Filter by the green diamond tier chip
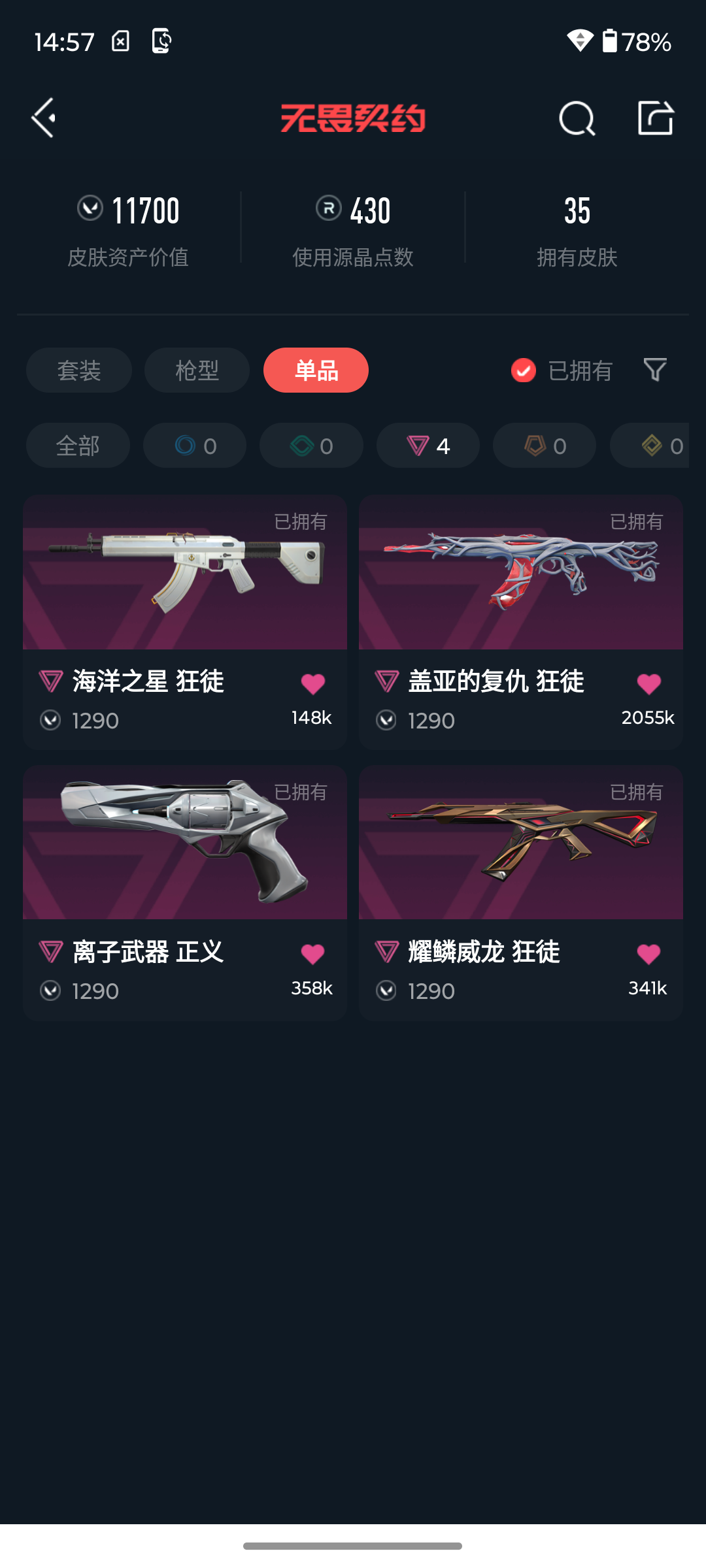706x1568 pixels. pos(311,446)
